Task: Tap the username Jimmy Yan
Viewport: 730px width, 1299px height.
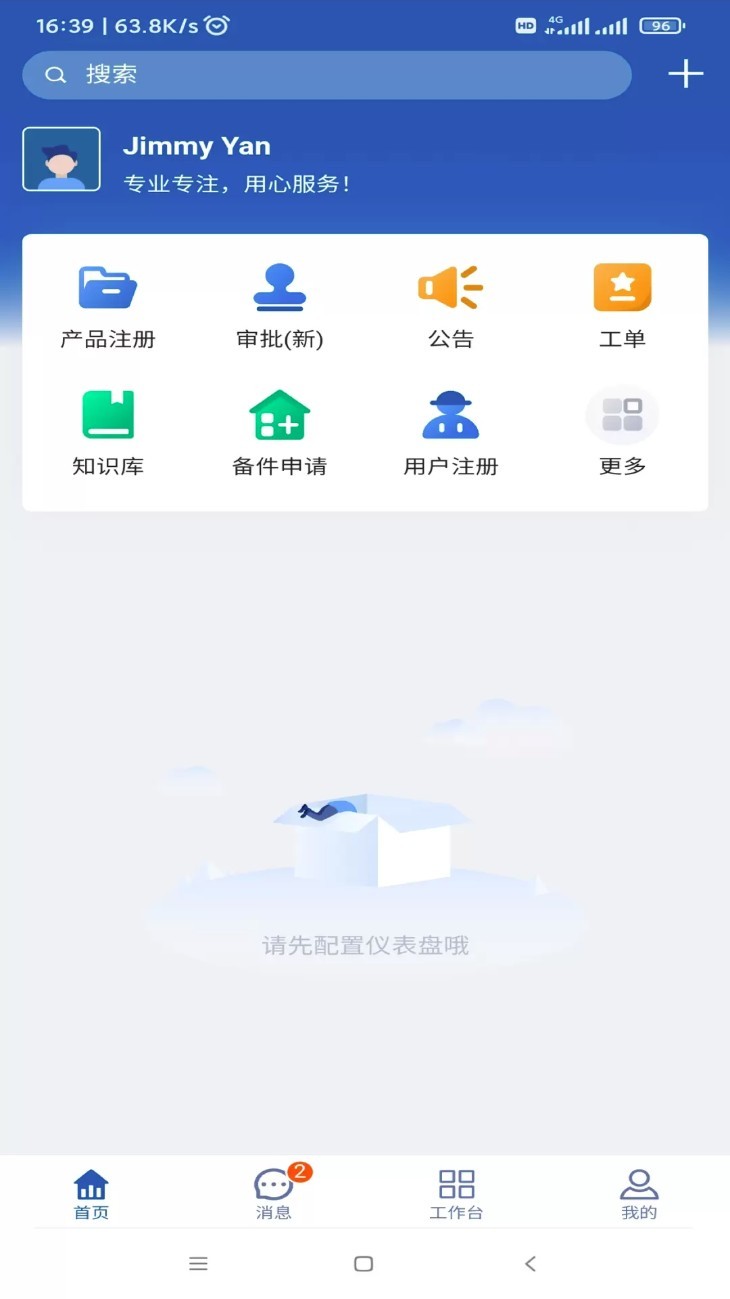Action: [x=196, y=146]
